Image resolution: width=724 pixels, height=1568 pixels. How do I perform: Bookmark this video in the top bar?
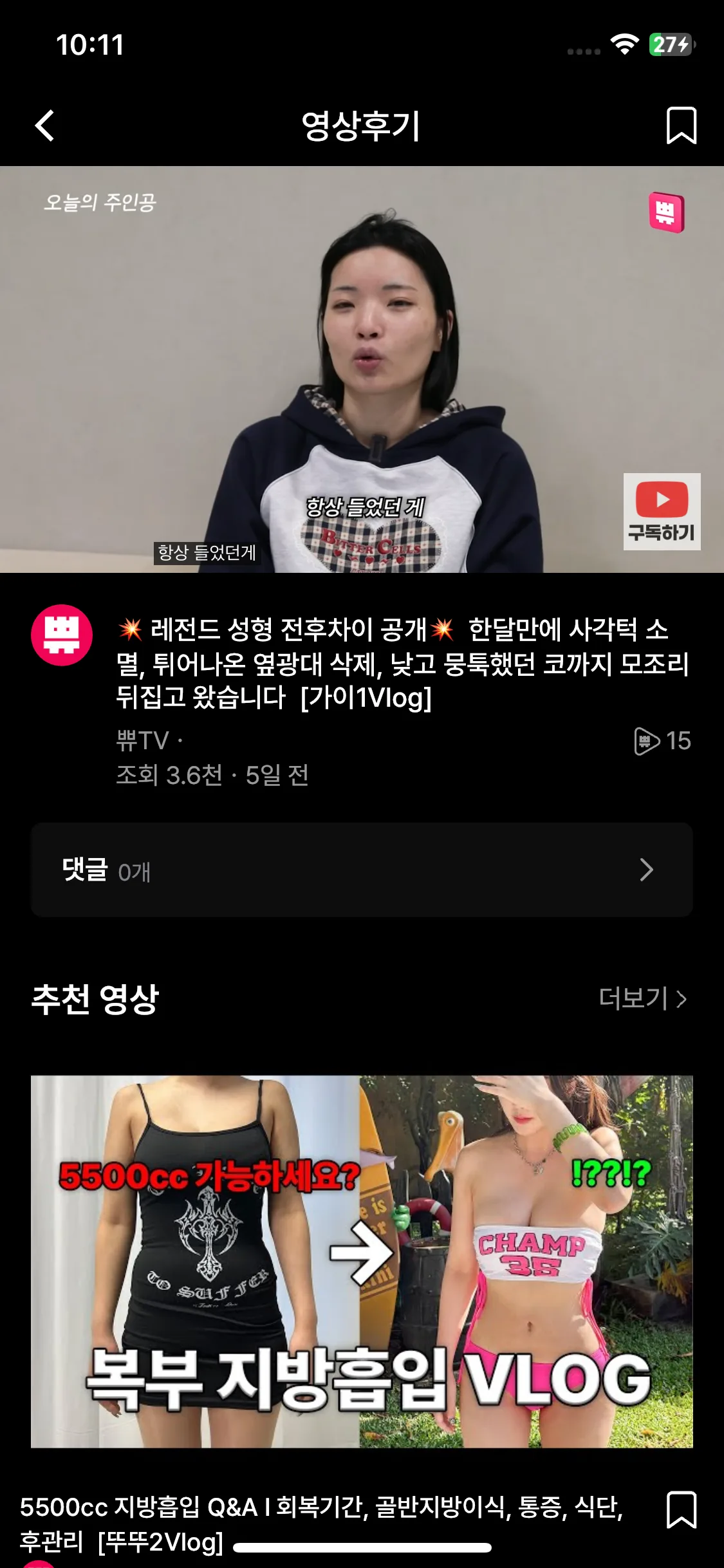pyautogui.click(x=681, y=126)
